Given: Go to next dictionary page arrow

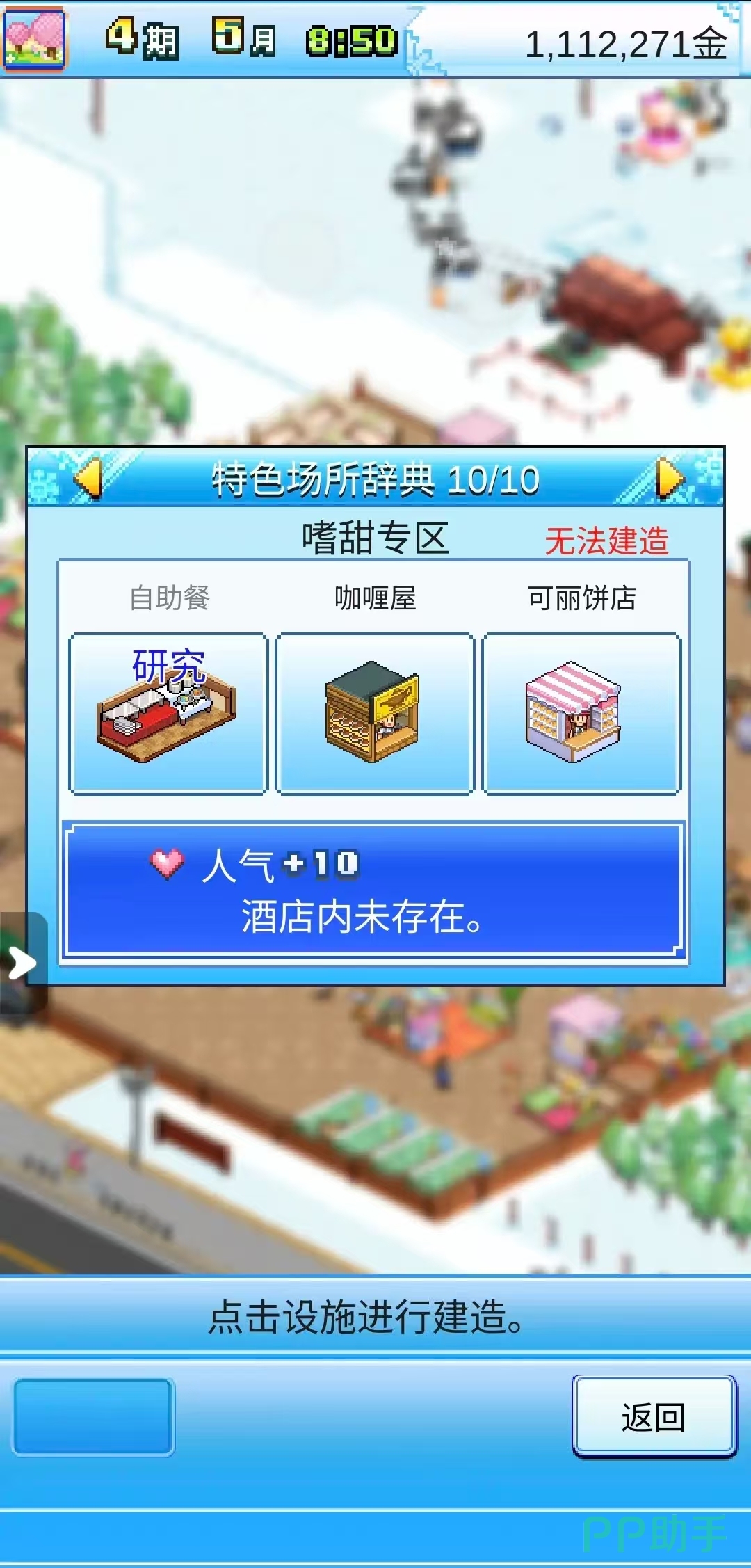Looking at the screenshot, I should [669, 479].
